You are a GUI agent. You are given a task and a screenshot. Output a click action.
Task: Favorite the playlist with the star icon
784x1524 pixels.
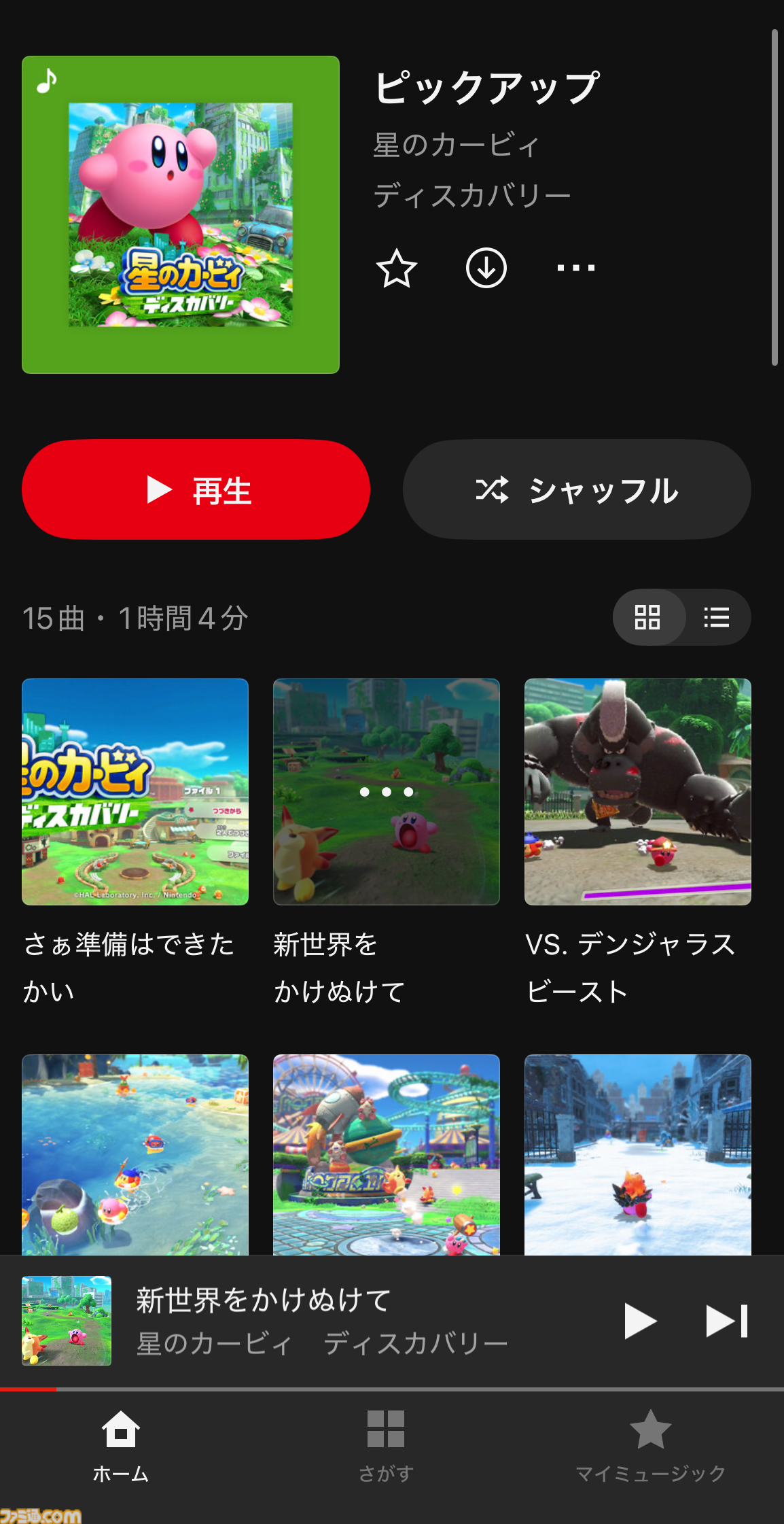(396, 269)
